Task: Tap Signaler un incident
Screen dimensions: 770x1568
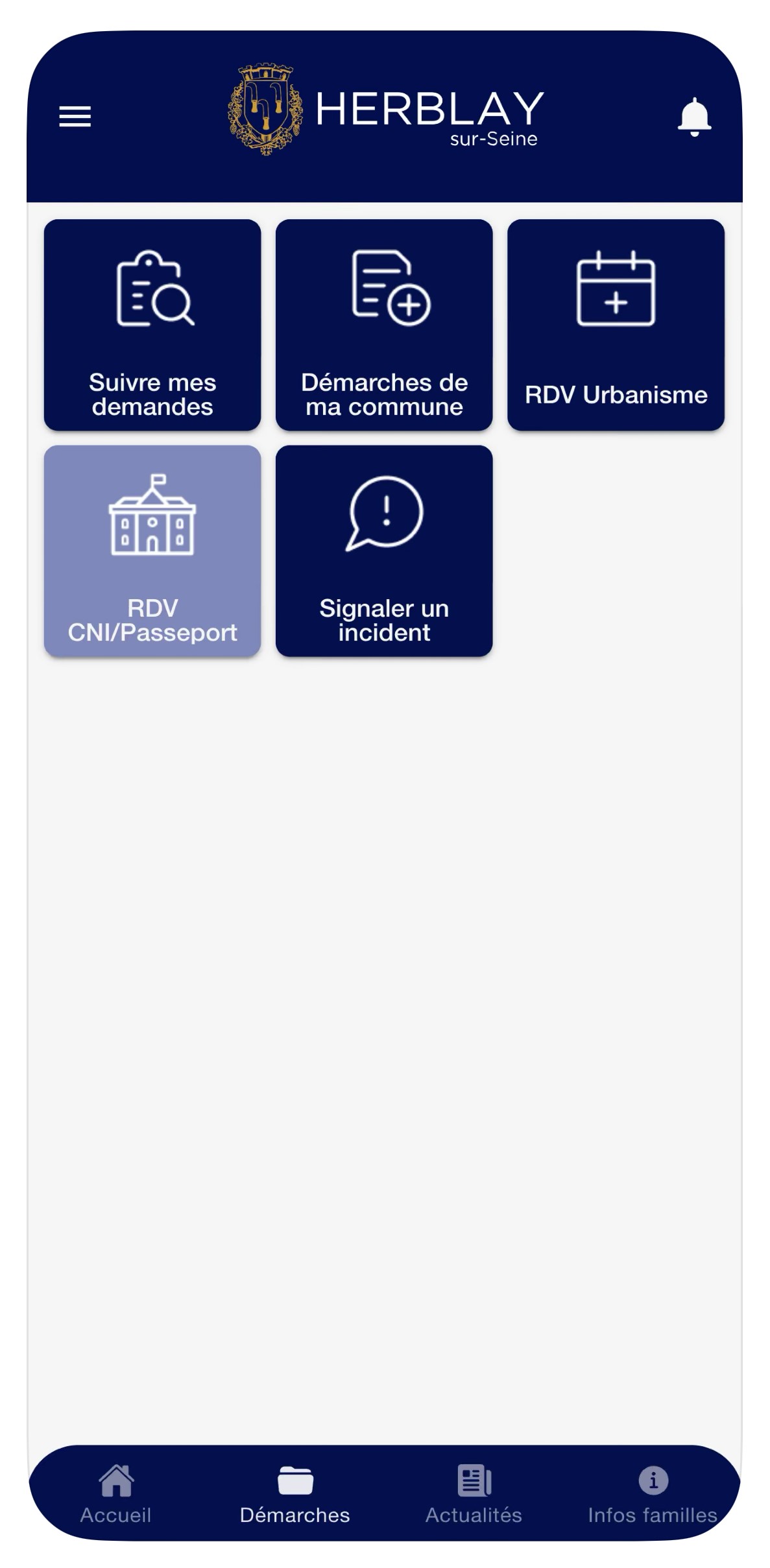Action: point(384,551)
